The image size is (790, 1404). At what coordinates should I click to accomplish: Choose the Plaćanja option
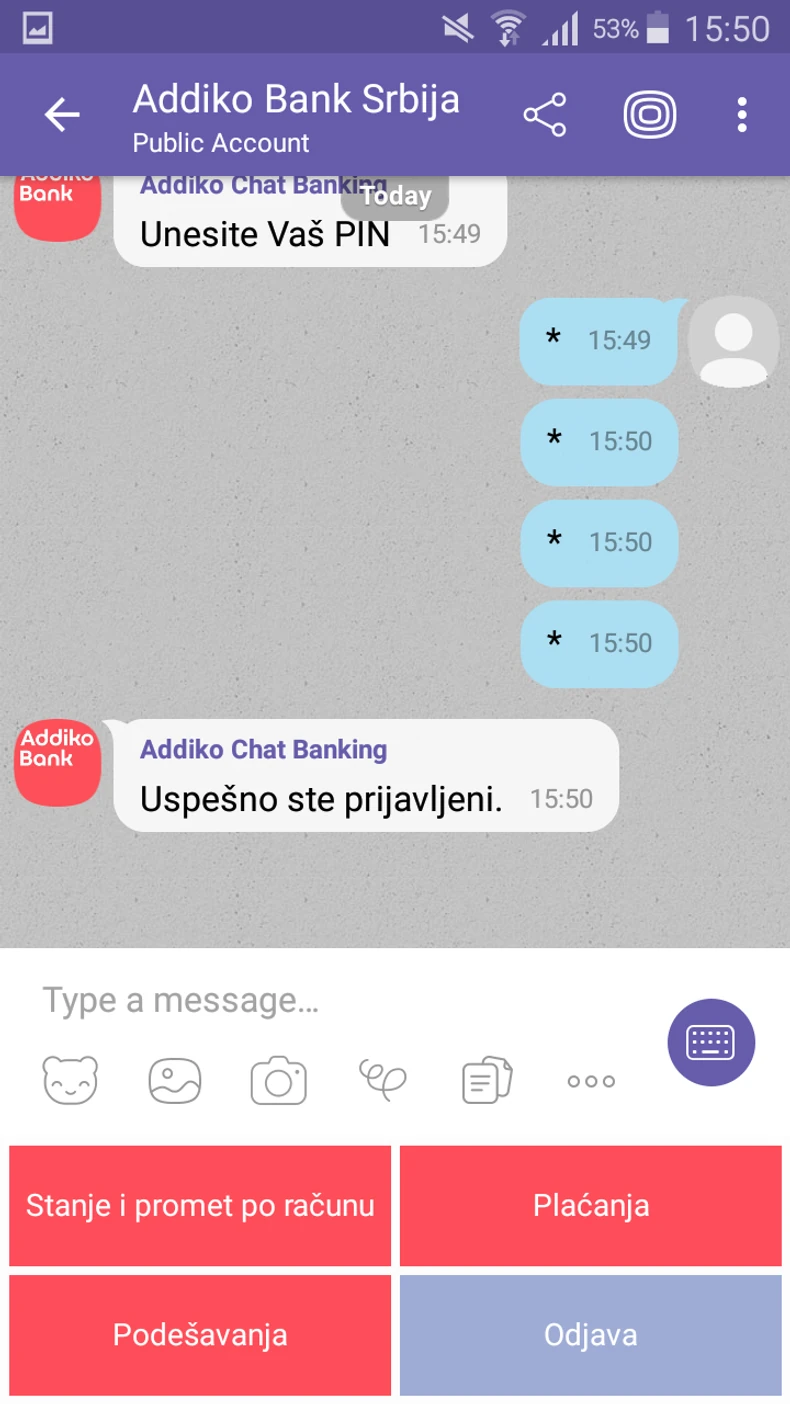591,1206
